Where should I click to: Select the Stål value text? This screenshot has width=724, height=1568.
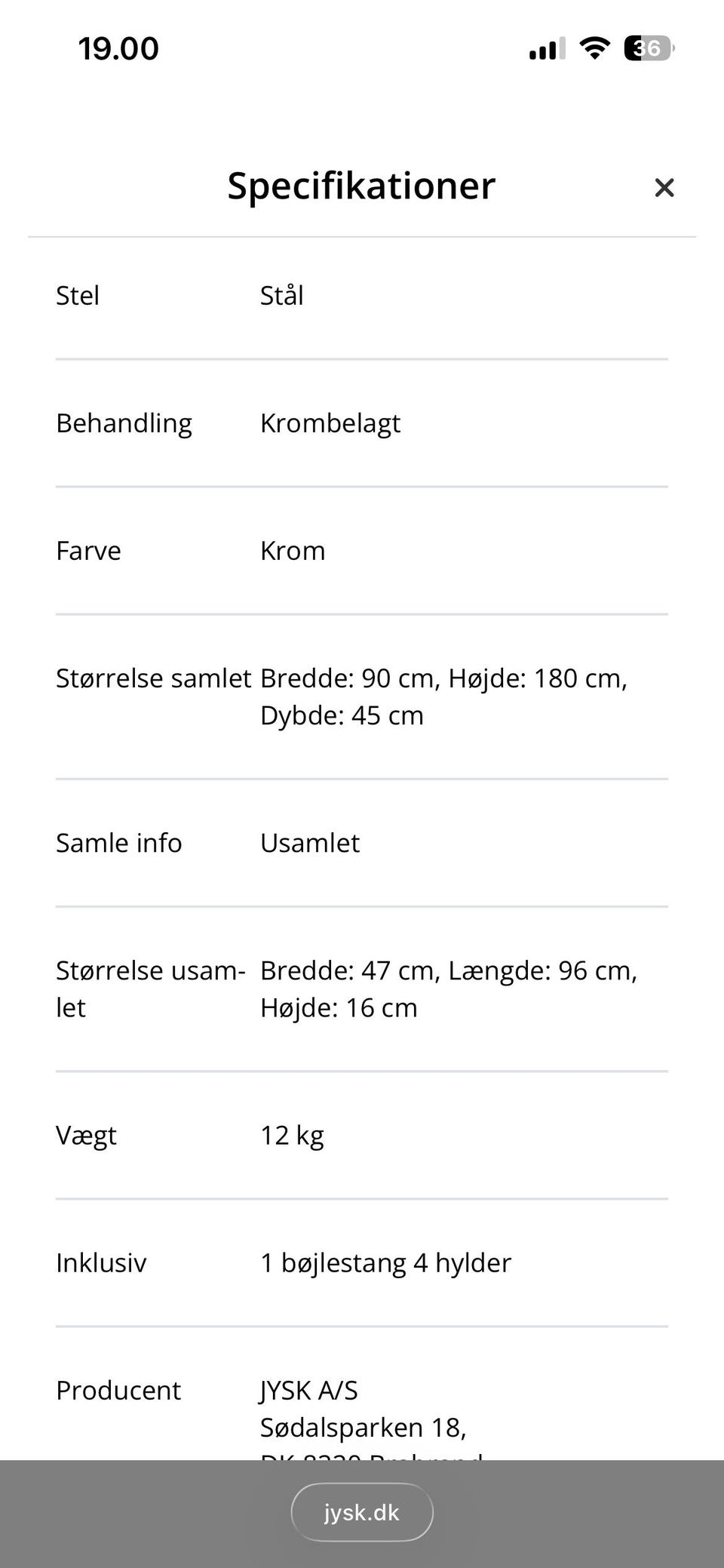[x=281, y=295]
